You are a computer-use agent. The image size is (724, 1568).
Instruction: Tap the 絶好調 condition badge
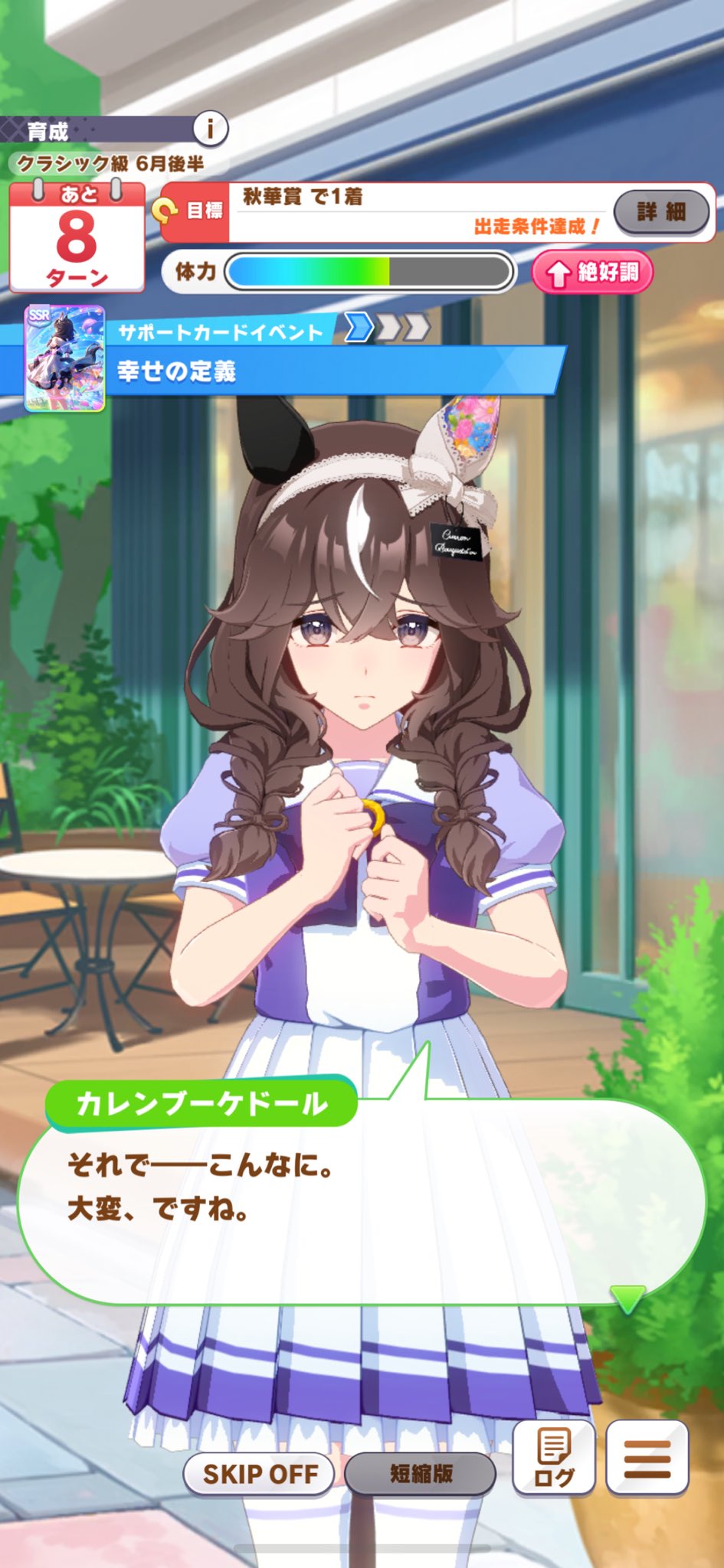pyautogui.click(x=592, y=272)
